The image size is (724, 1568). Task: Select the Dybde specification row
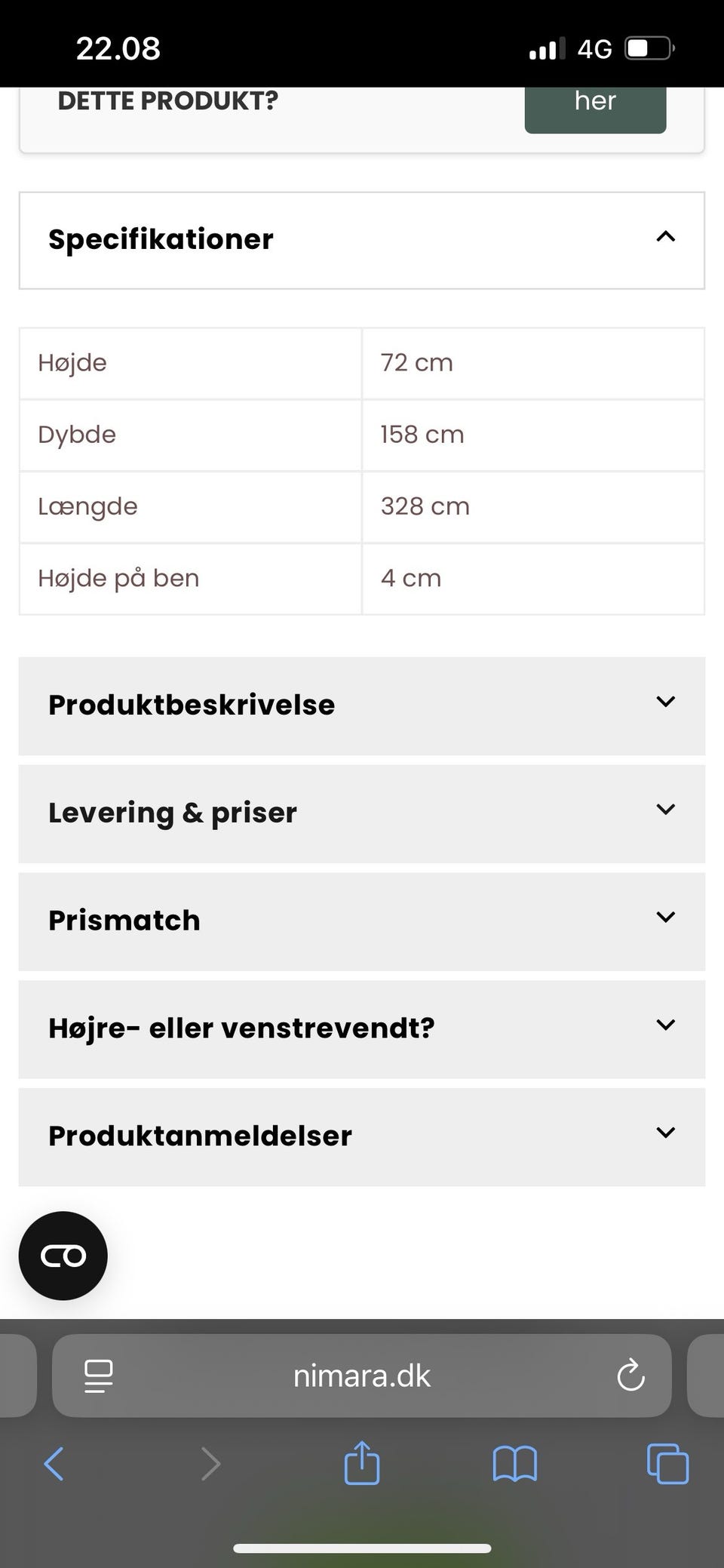[x=362, y=435]
